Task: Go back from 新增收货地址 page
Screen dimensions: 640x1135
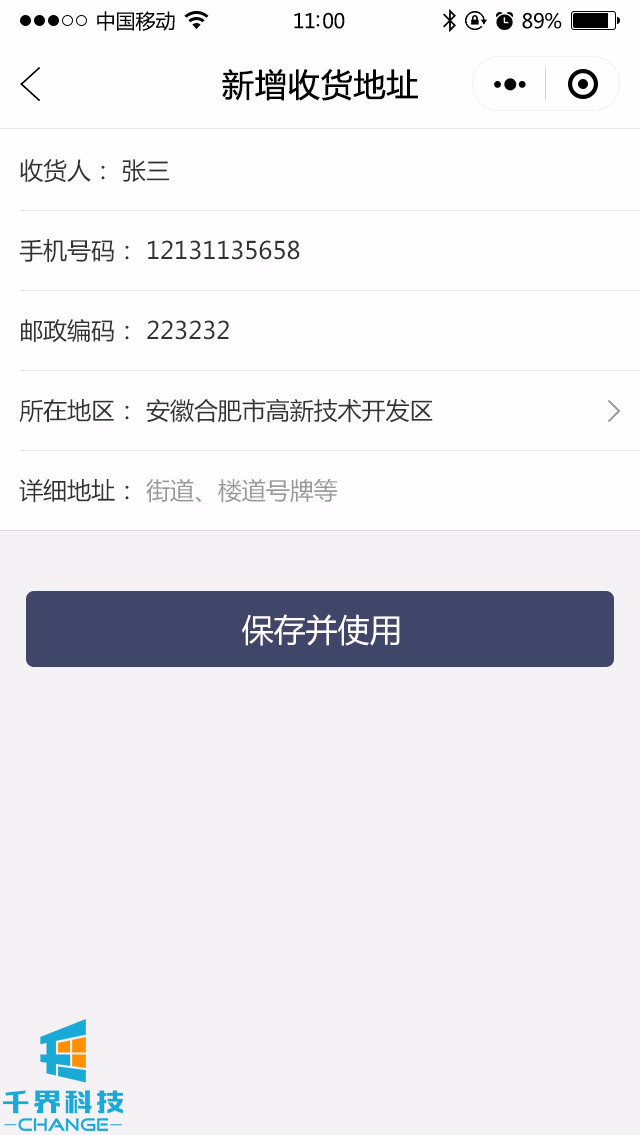Action: (x=30, y=84)
